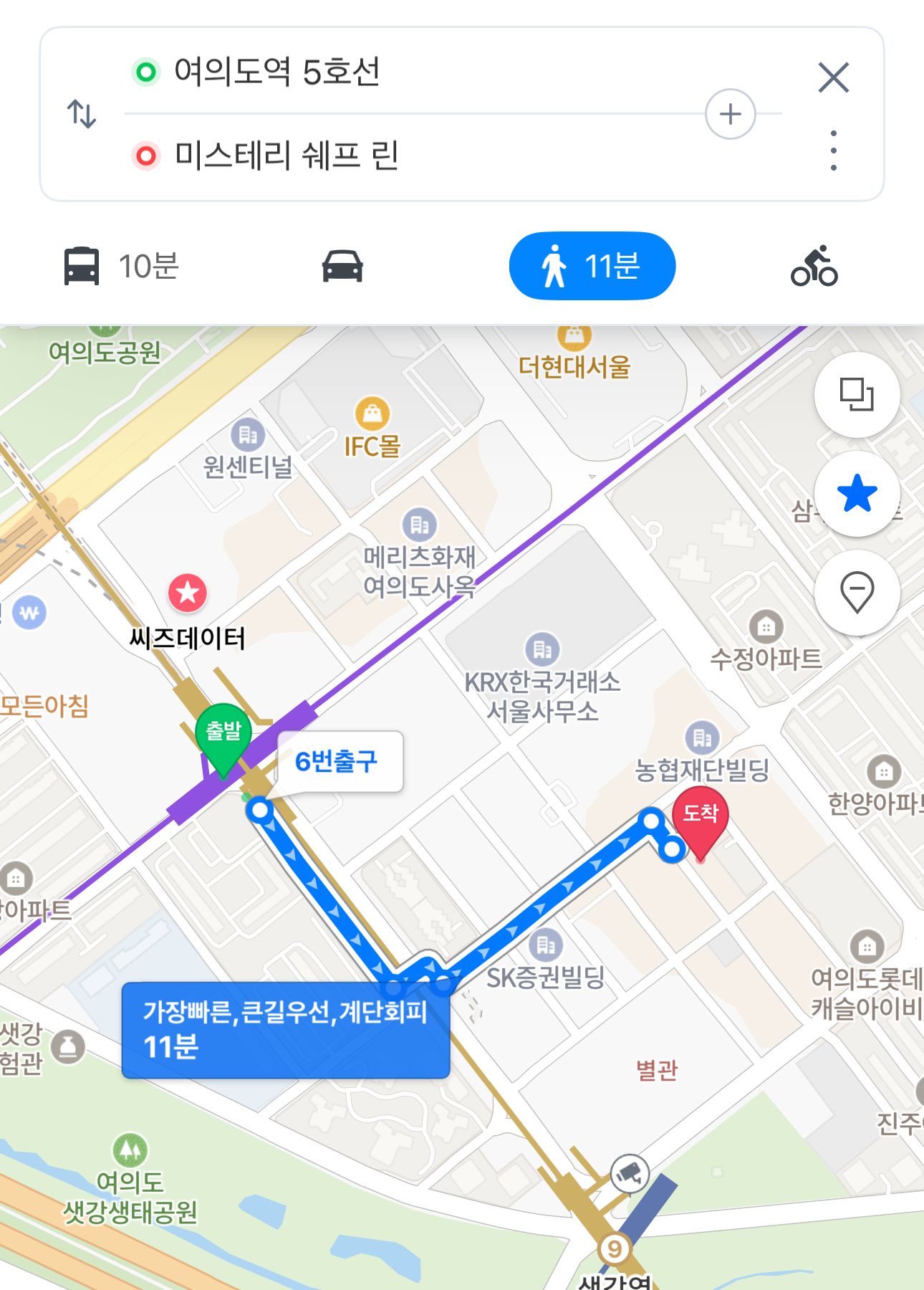The width and height of the screenshot is (924, 1290).
Task: Open favorites with the blue star button
Action: pyautogui.click(x=857, y=494)
